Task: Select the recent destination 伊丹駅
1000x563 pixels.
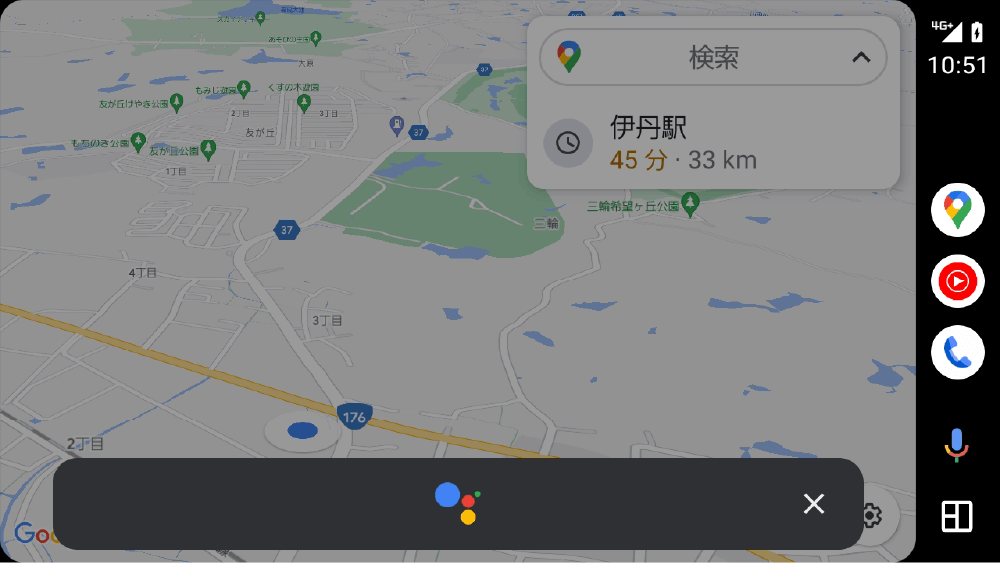Action: point(712,143)
